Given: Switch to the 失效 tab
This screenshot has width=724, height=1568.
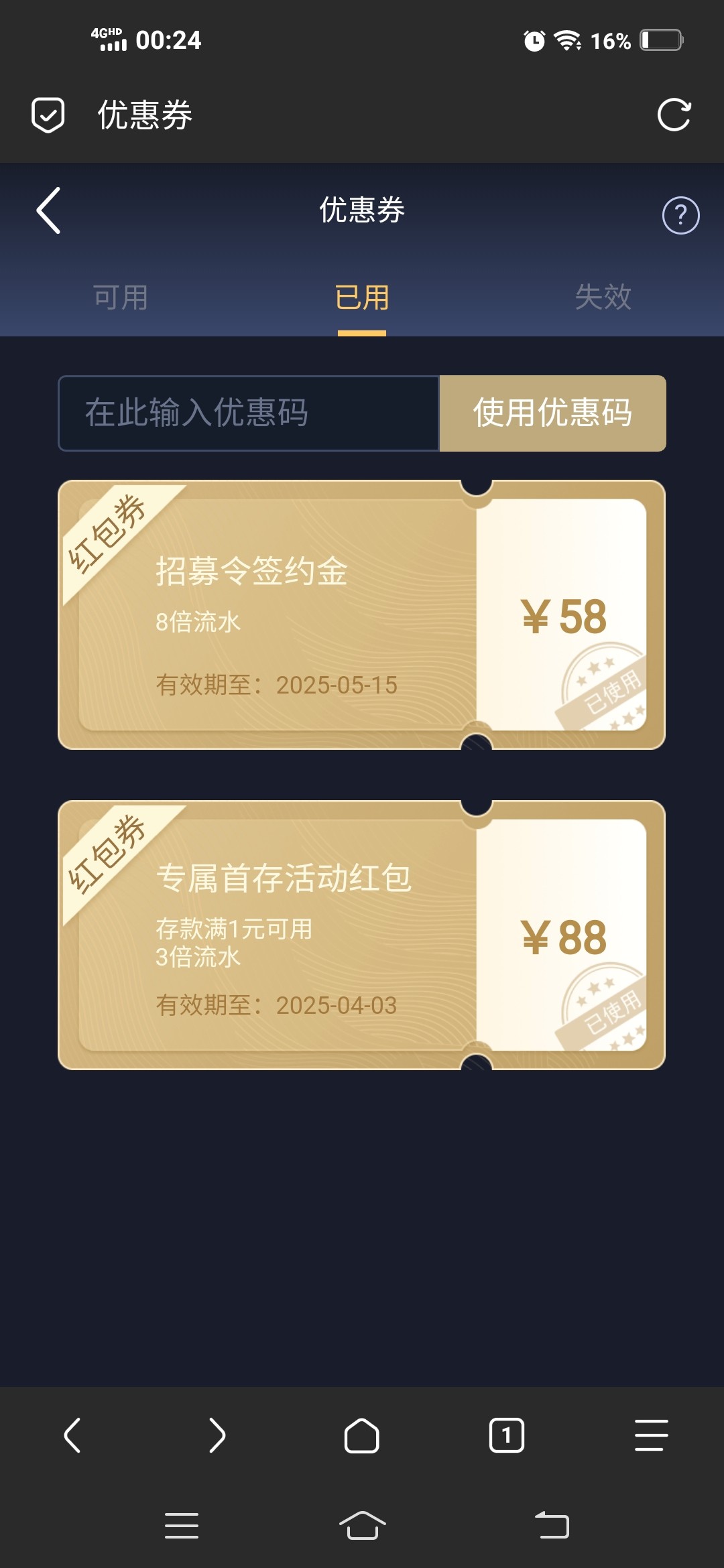Looking at the screenshot, I should pos(603,297).
